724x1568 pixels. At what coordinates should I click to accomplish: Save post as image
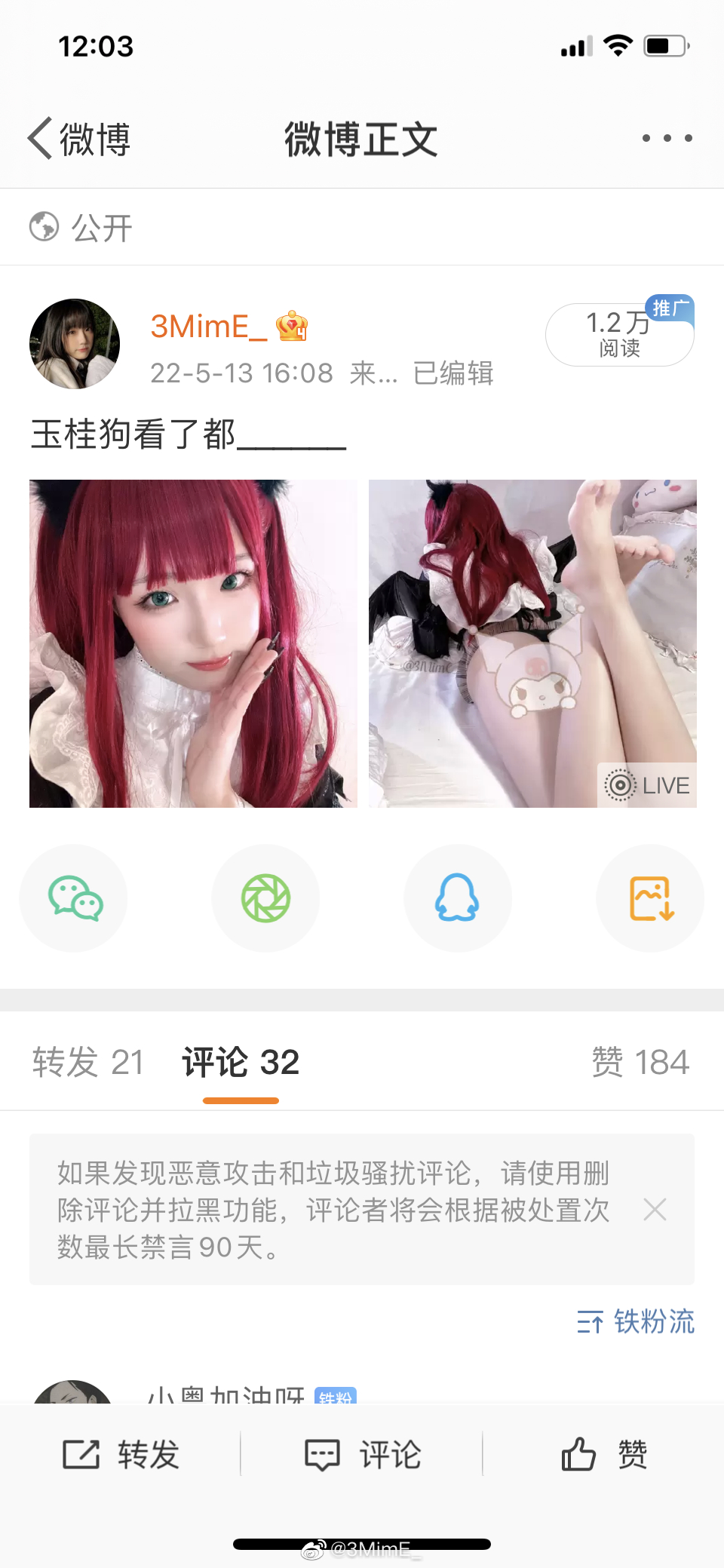[x=650, y=898]
